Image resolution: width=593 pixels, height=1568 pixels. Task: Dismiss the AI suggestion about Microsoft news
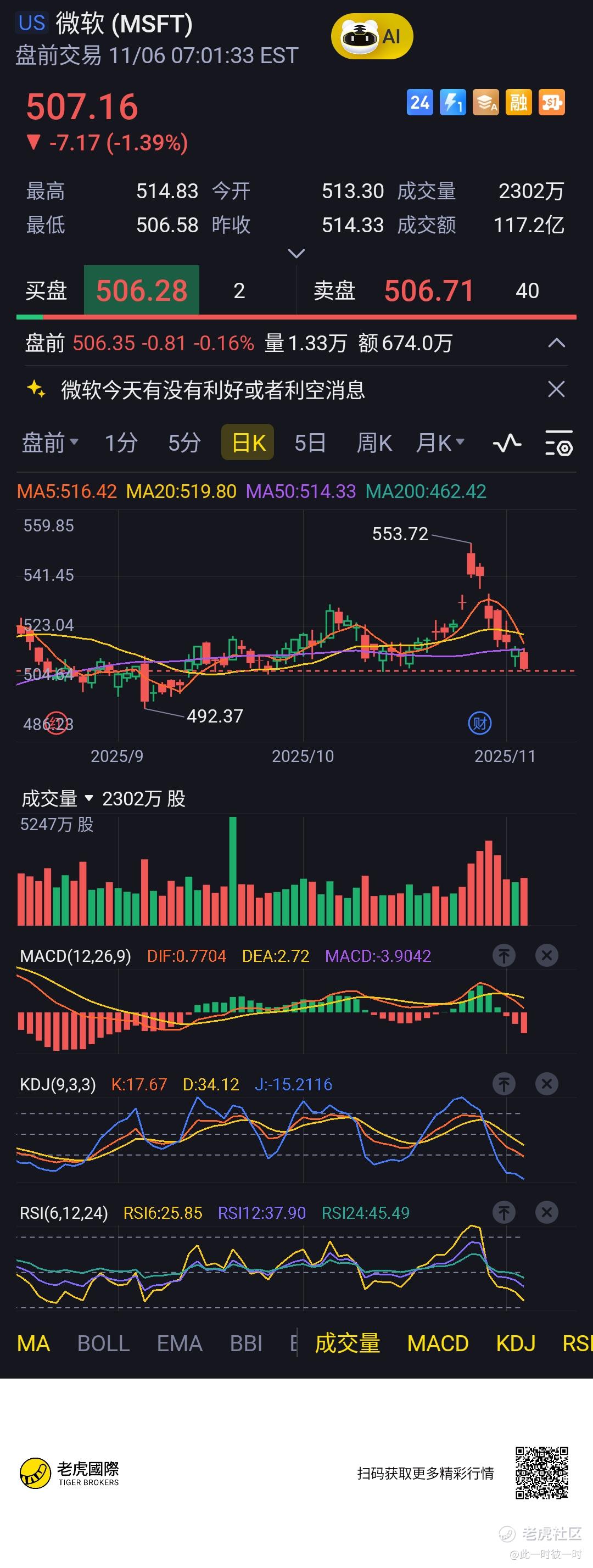point(556,389)
